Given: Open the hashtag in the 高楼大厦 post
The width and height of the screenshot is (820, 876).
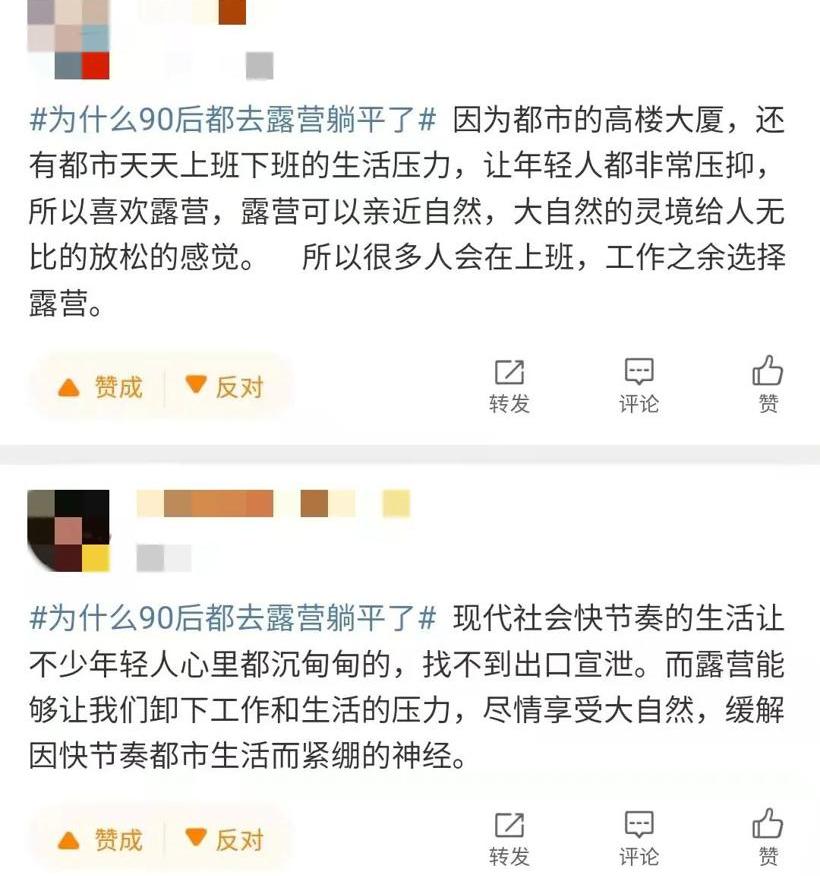Looking at the screenshot, I should [232, 120].
